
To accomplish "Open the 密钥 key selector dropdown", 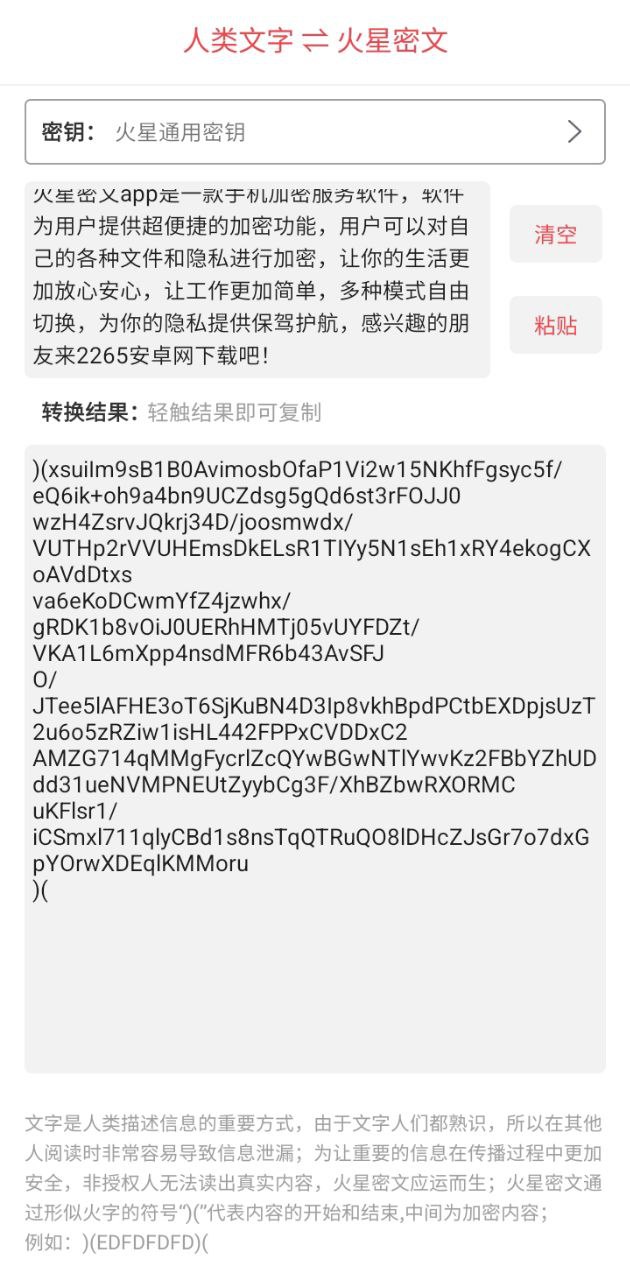I will coord(315,132).
